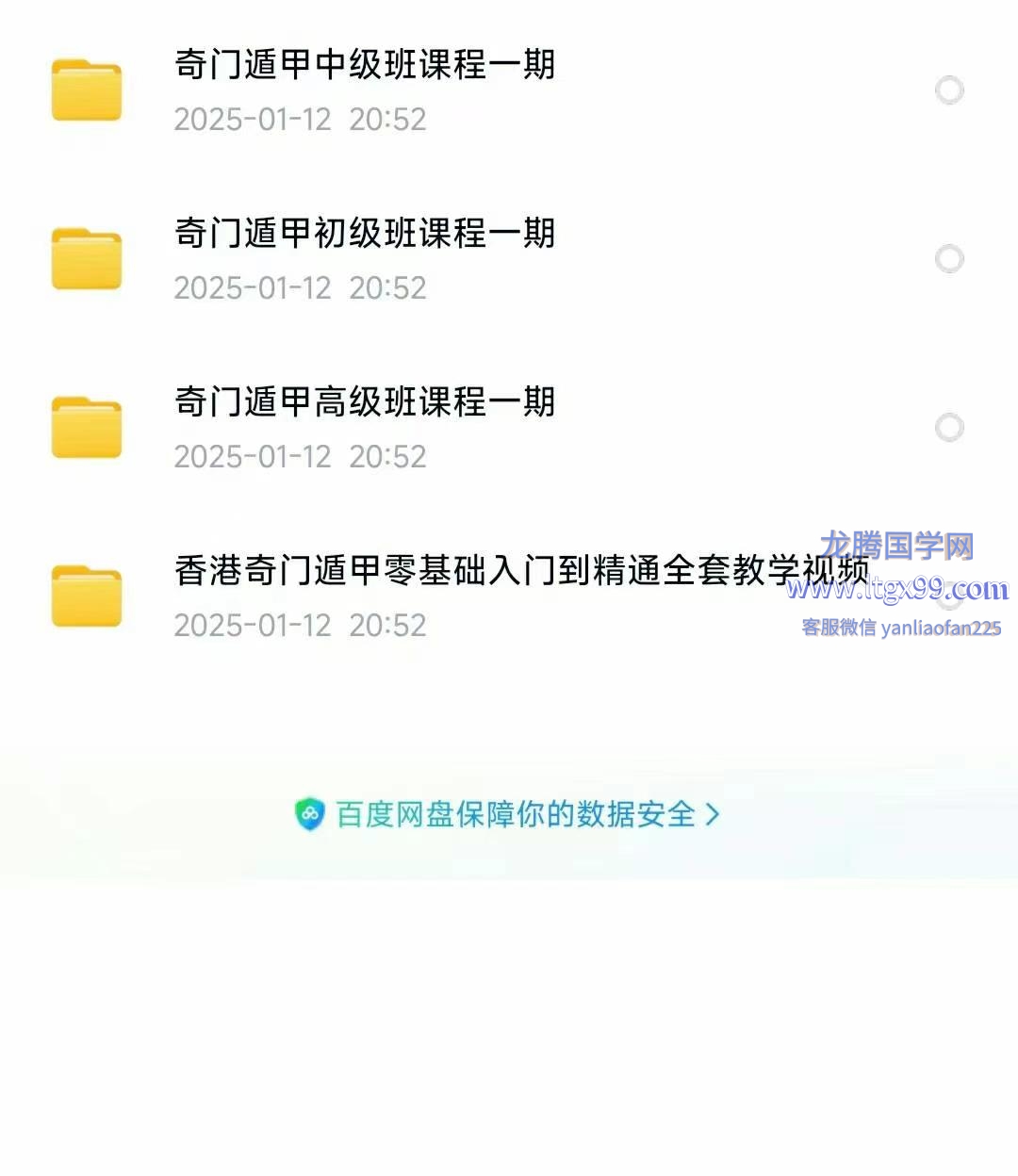Open folder 奇门遁甲高级班课程一期
Viewport: 1018px width, 1176px height.
point(364,403)
